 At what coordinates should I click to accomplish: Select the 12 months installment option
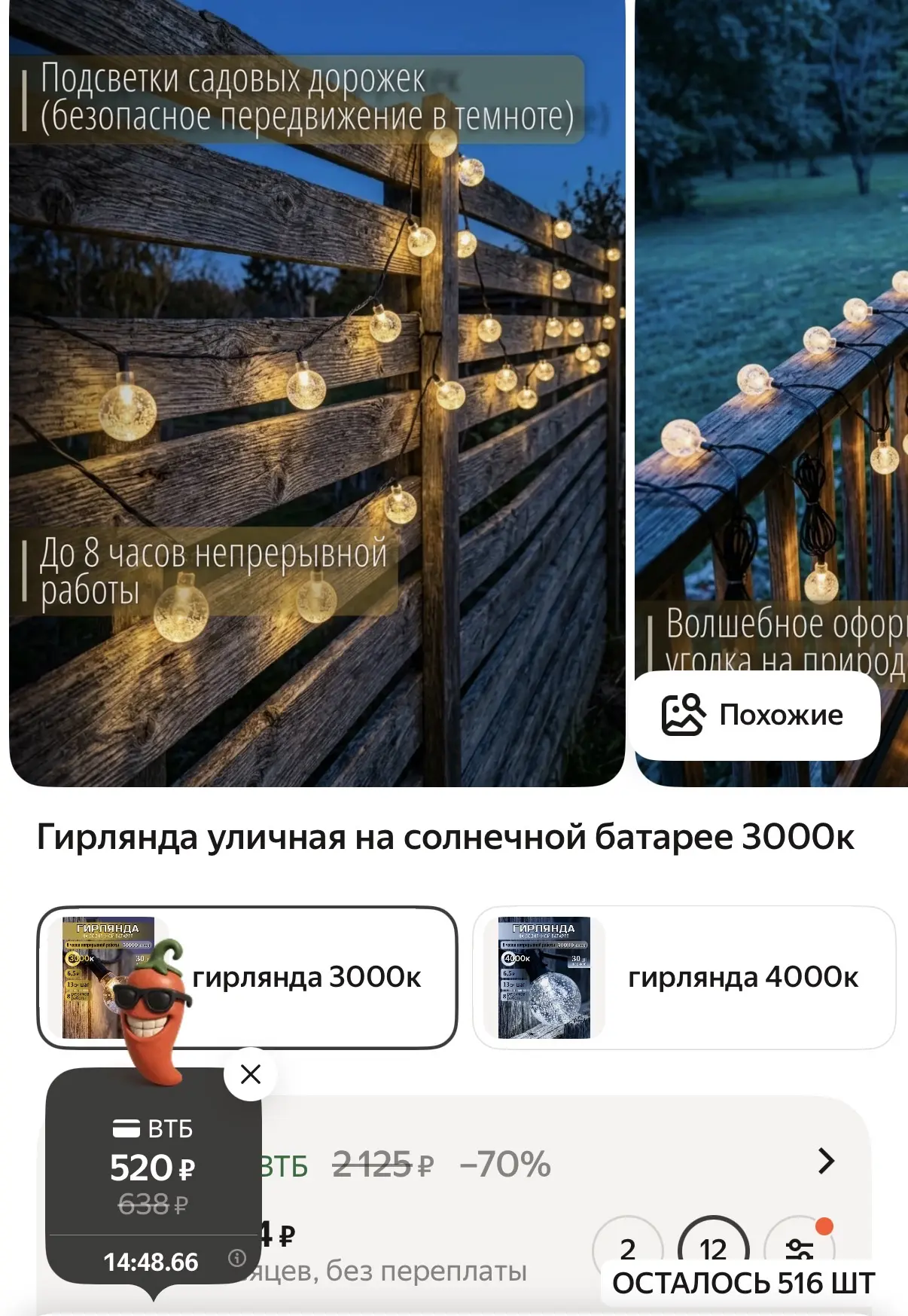click(x=714, y=1247)
